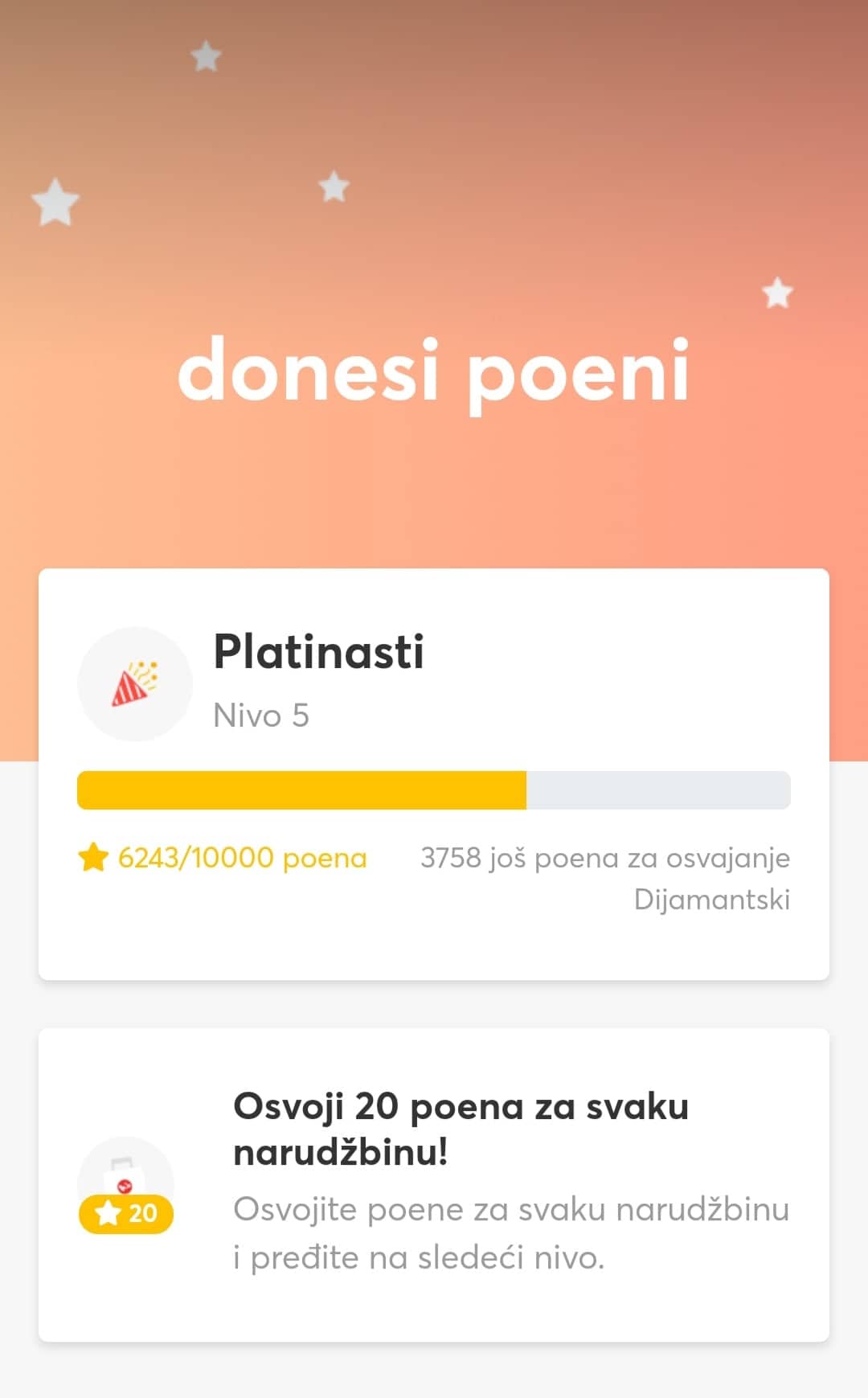868x1398 pixels.
Task: Open the Platinasti level card
Action: [434, 773]
